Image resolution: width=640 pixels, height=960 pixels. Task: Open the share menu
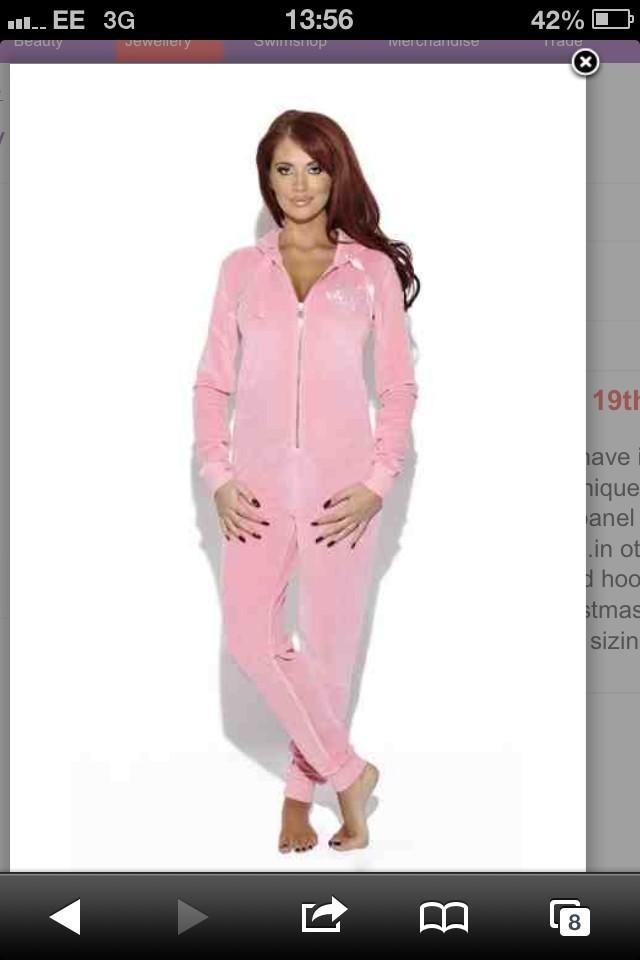[322, 914]
